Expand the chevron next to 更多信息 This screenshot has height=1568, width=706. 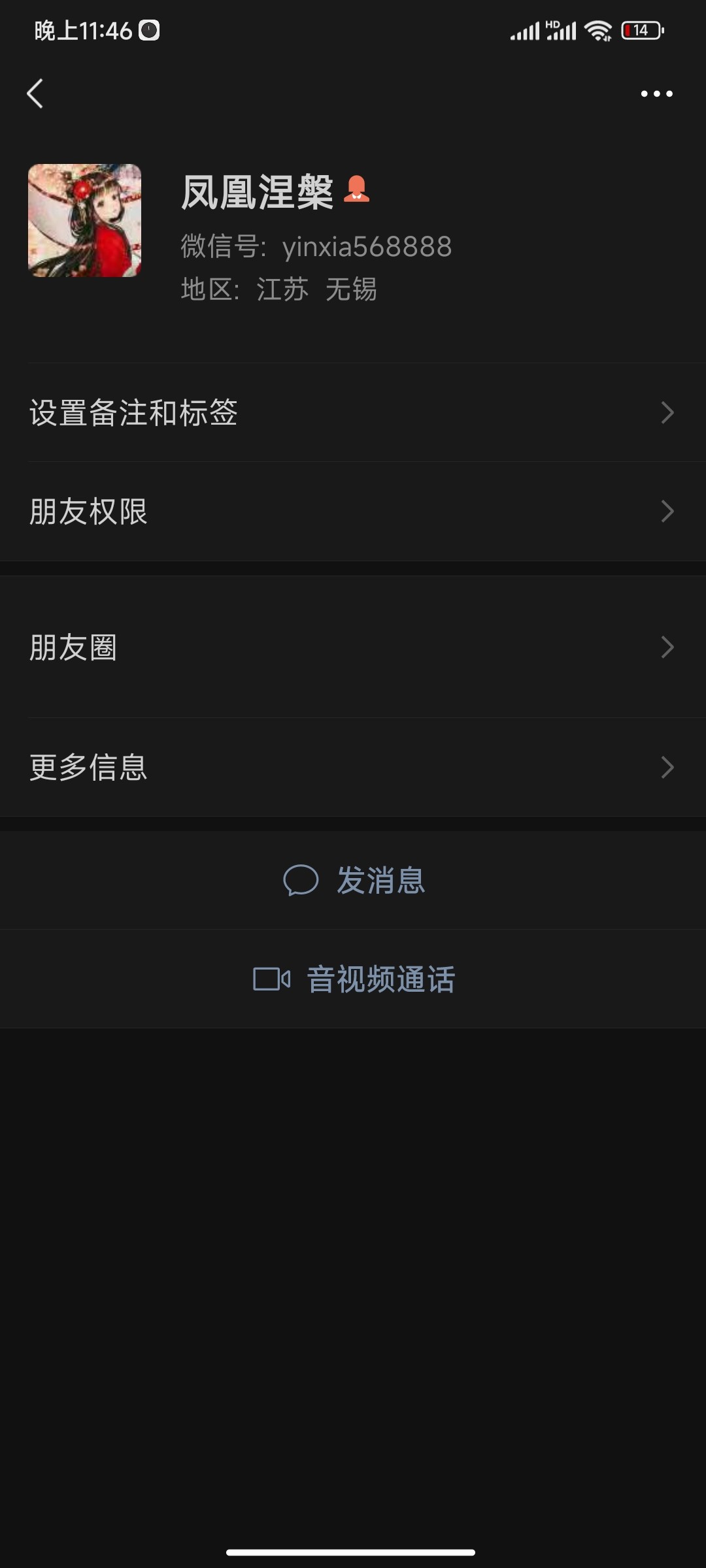(x=667, y=769)
